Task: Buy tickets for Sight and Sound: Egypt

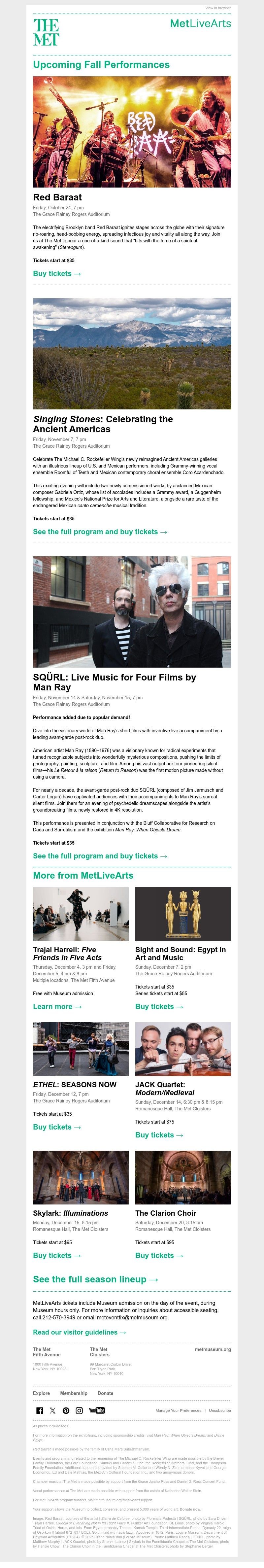Action: pyautogui.click(x=159, y=1006)
